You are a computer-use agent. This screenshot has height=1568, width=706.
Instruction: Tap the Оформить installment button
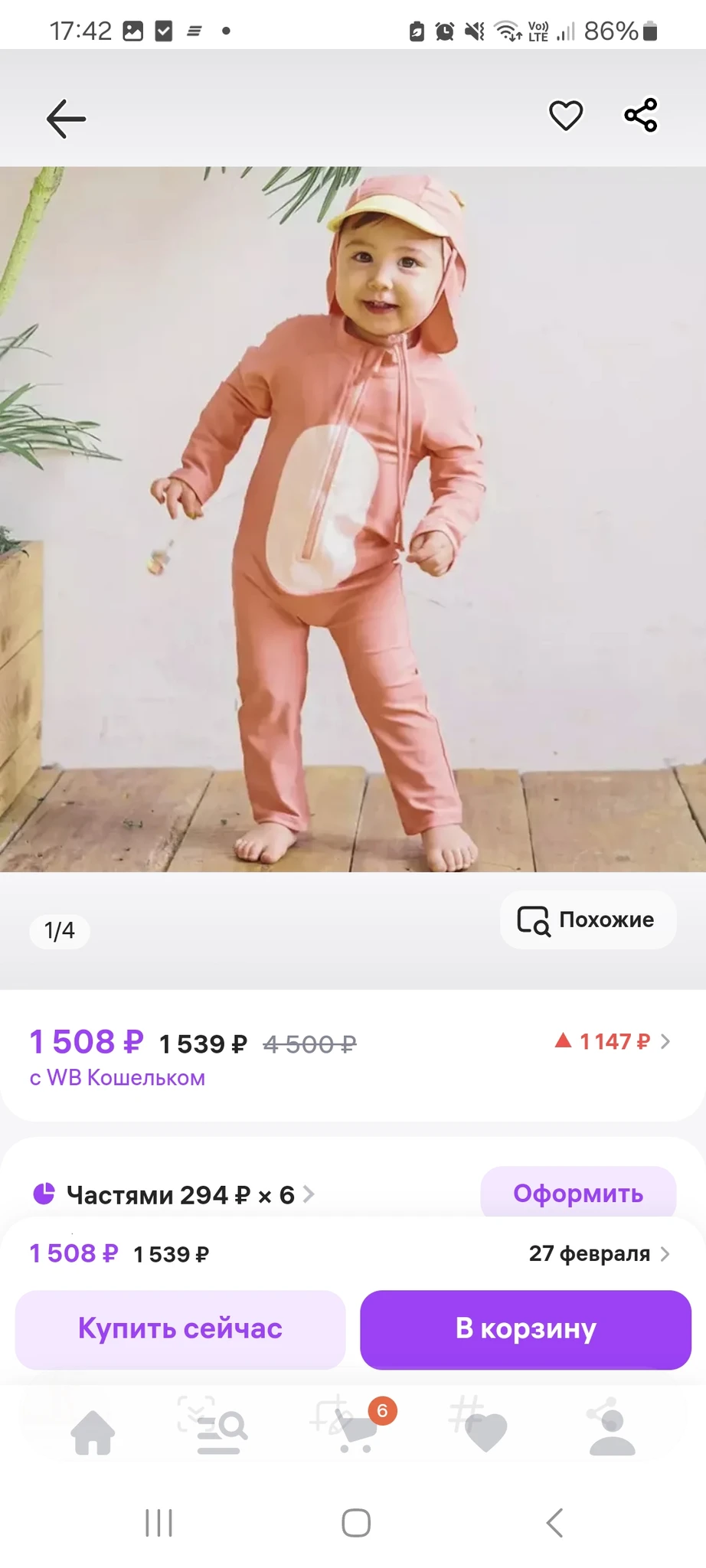pyautogui.click(x=578, y=1193)
